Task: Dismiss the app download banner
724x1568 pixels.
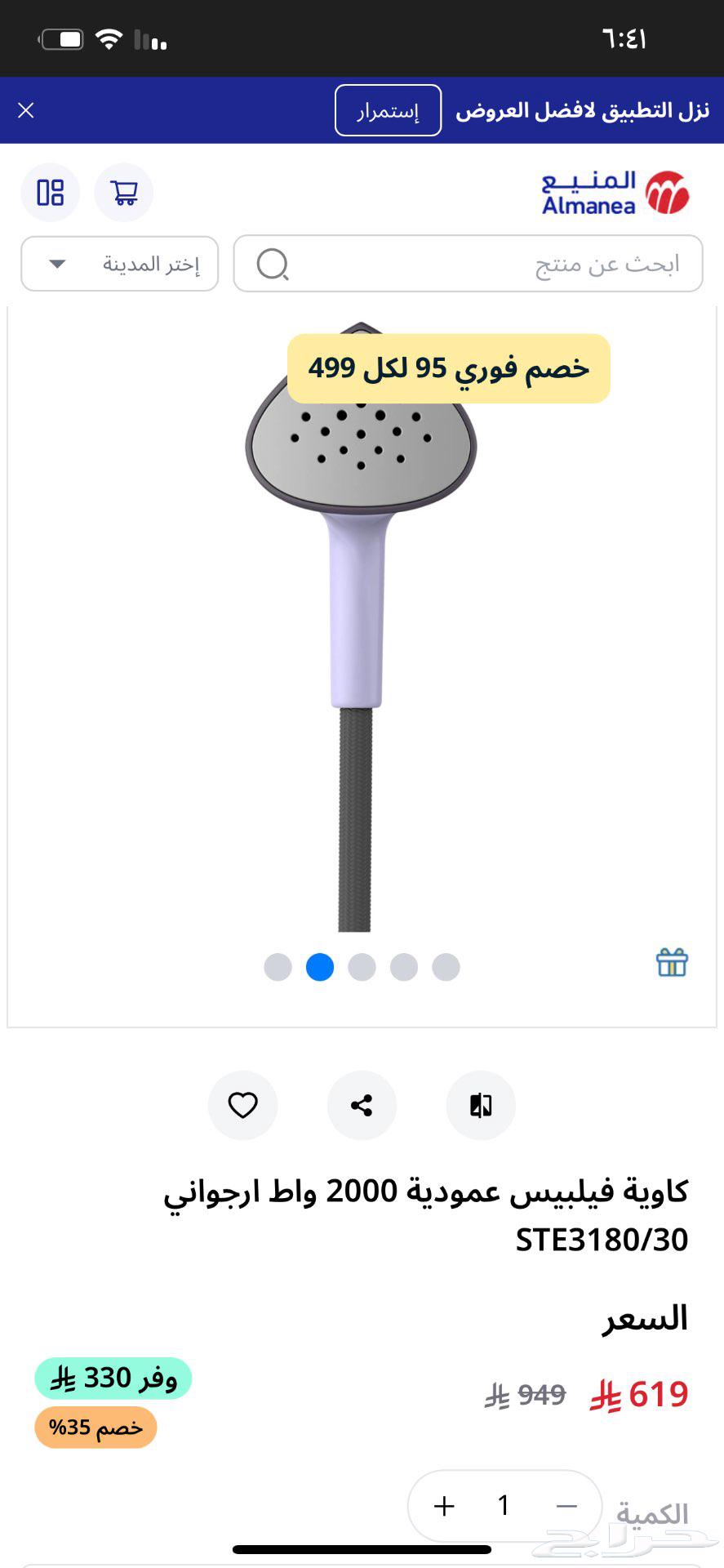Action: tap(26, 110)
